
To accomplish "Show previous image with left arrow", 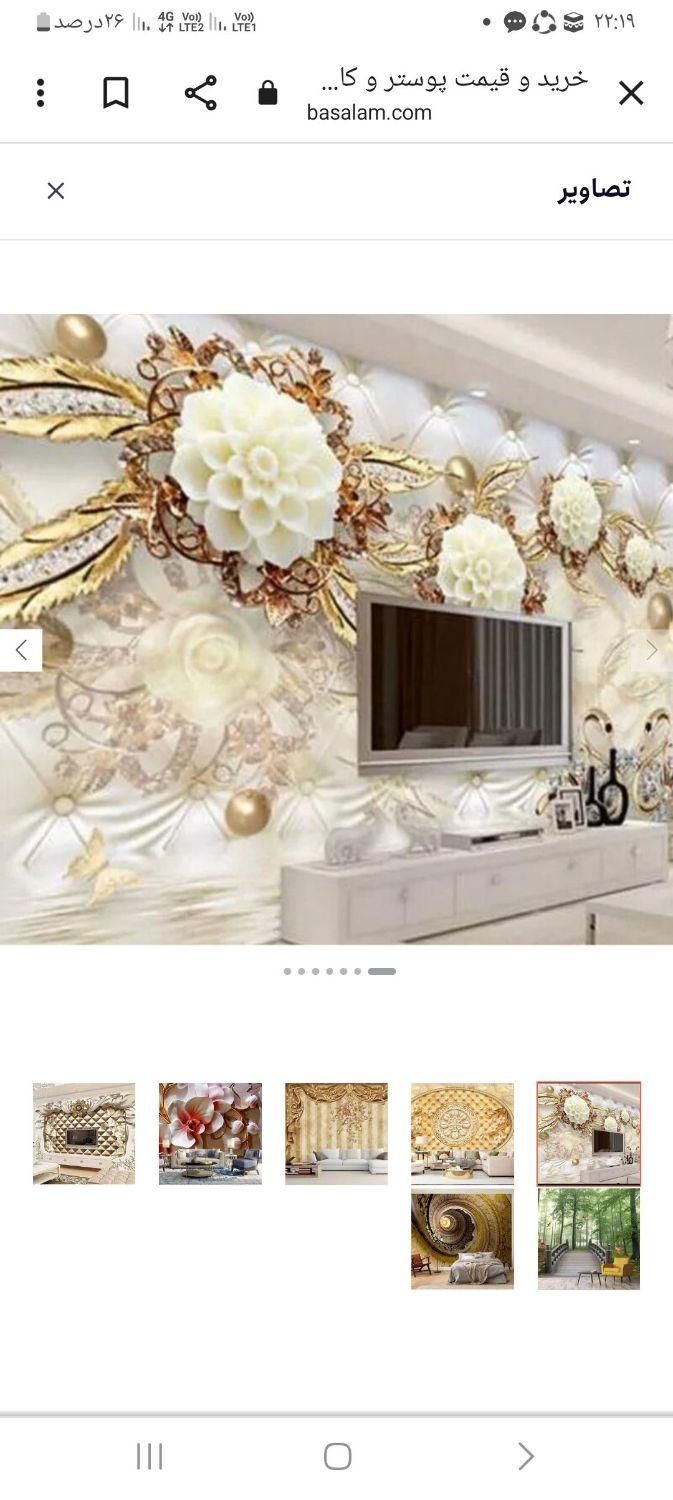I will 21,651.
